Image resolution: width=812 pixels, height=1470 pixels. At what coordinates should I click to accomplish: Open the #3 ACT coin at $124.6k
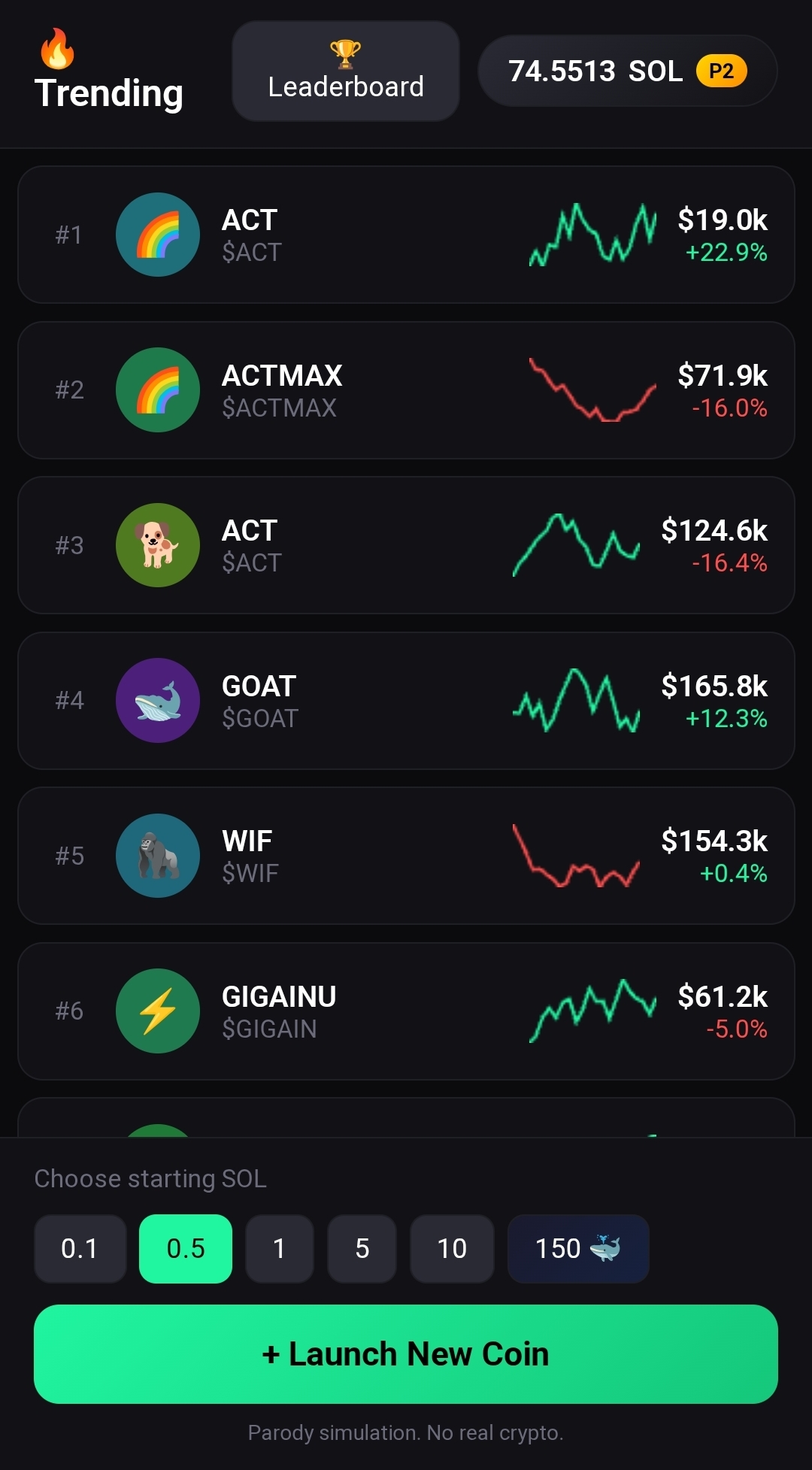[x=406, y=545]
